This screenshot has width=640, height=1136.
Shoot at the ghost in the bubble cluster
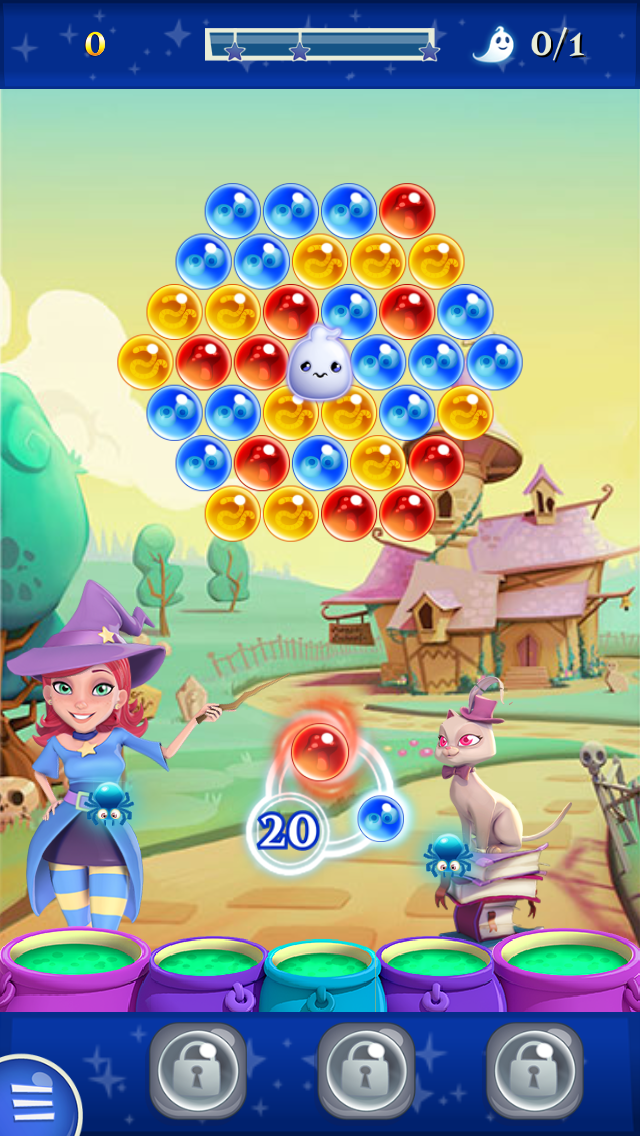319,362
